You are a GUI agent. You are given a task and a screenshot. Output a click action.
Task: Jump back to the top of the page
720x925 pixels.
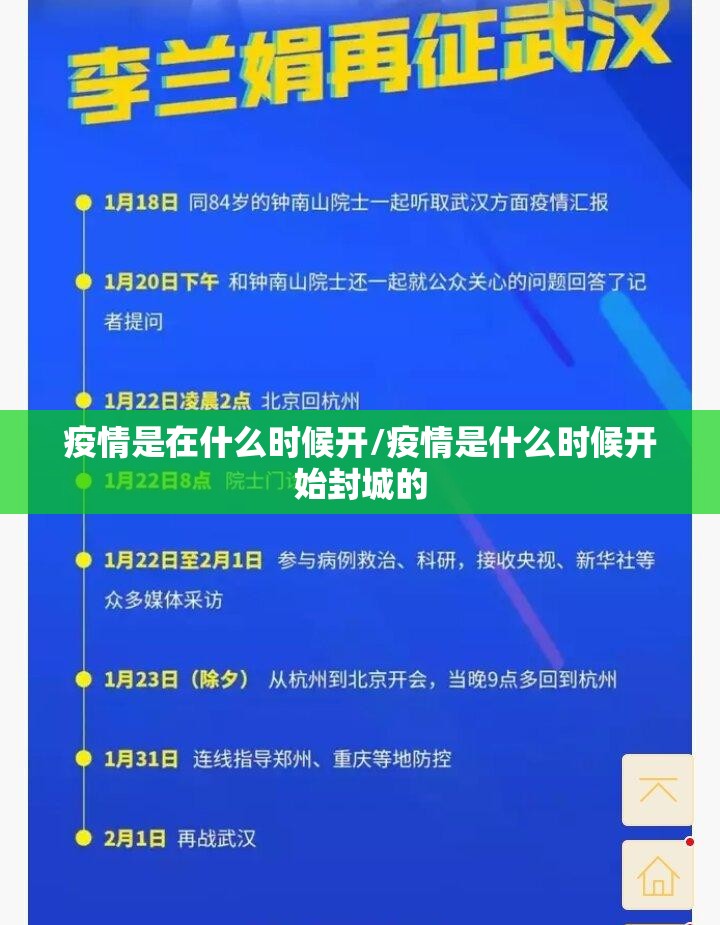pos(657,790)
